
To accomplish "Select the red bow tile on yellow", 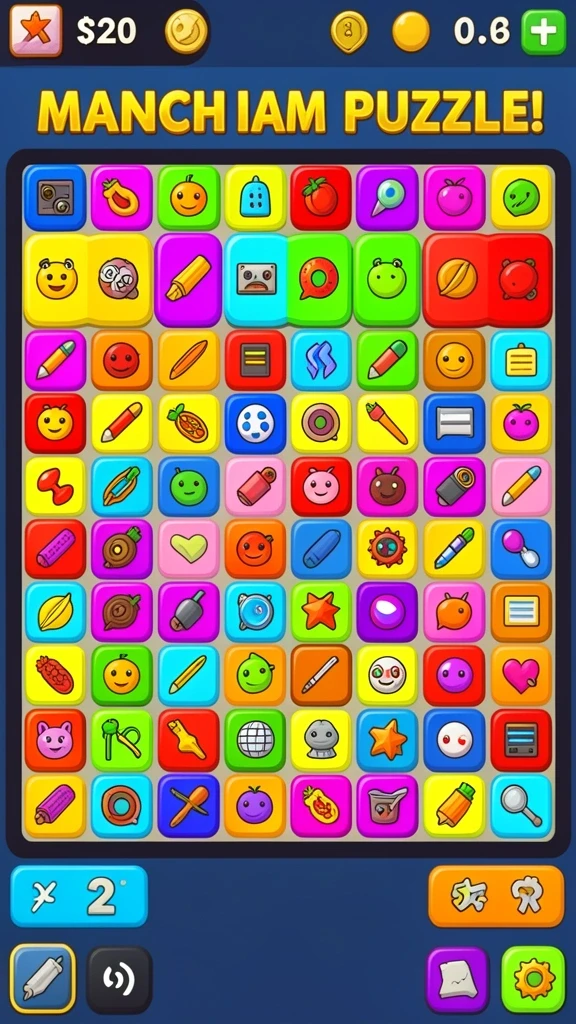I will [x=56, y=487].
